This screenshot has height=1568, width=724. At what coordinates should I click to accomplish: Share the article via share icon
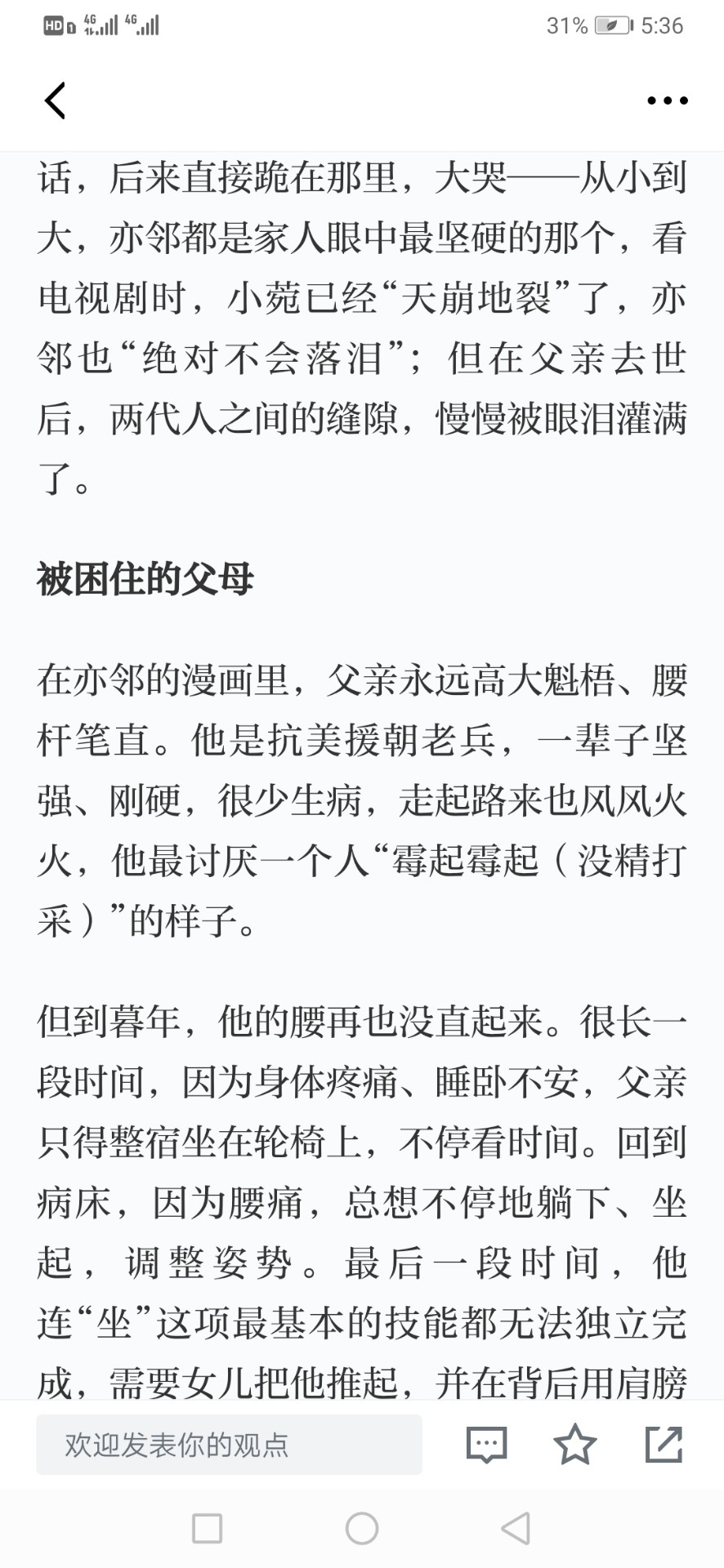click(664, 1444)
